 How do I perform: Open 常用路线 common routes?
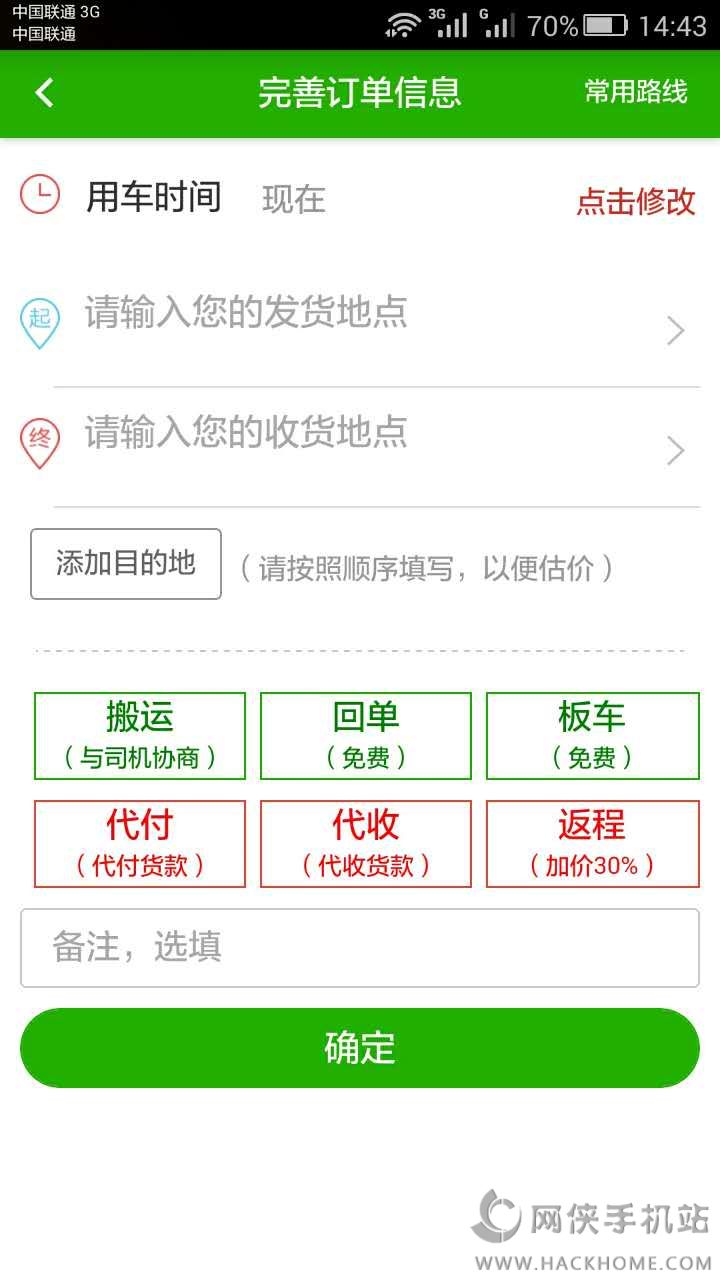[x=636, y=93]
